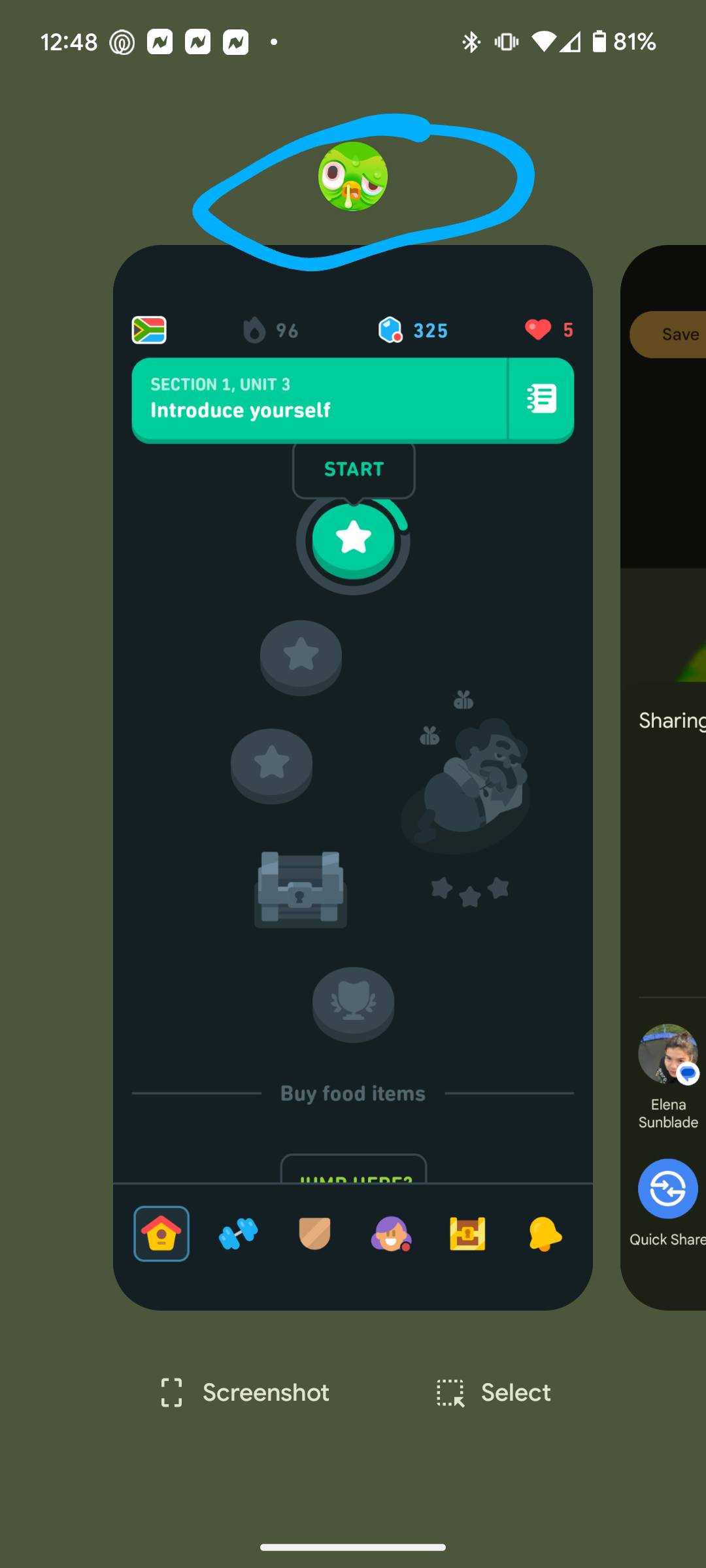This screenshot has width=706, height=1568.
Task: Open the Duolingo app preview card
Action: pos(353,777)
